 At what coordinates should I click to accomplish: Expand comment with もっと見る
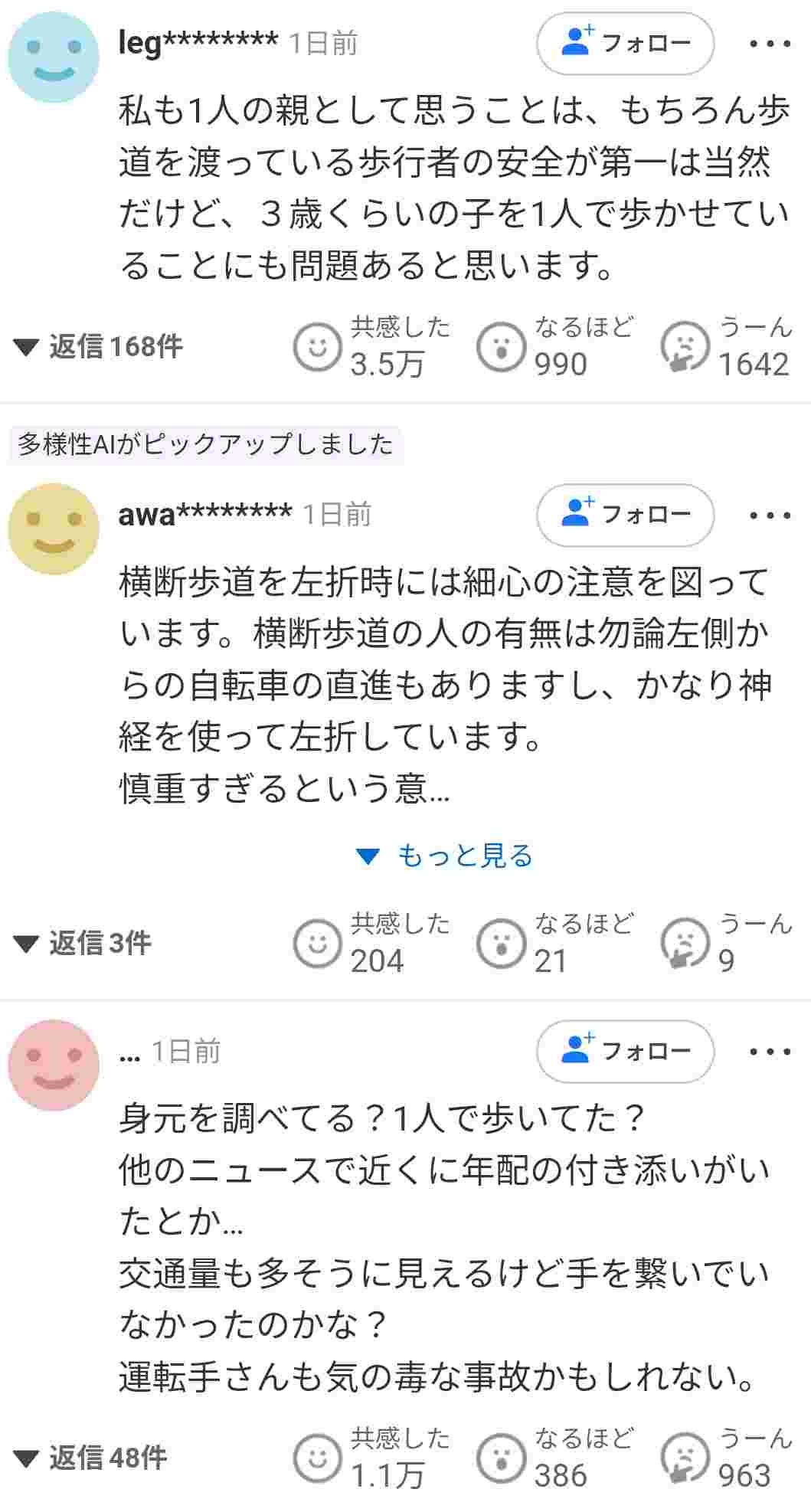[x=446, y=856]
